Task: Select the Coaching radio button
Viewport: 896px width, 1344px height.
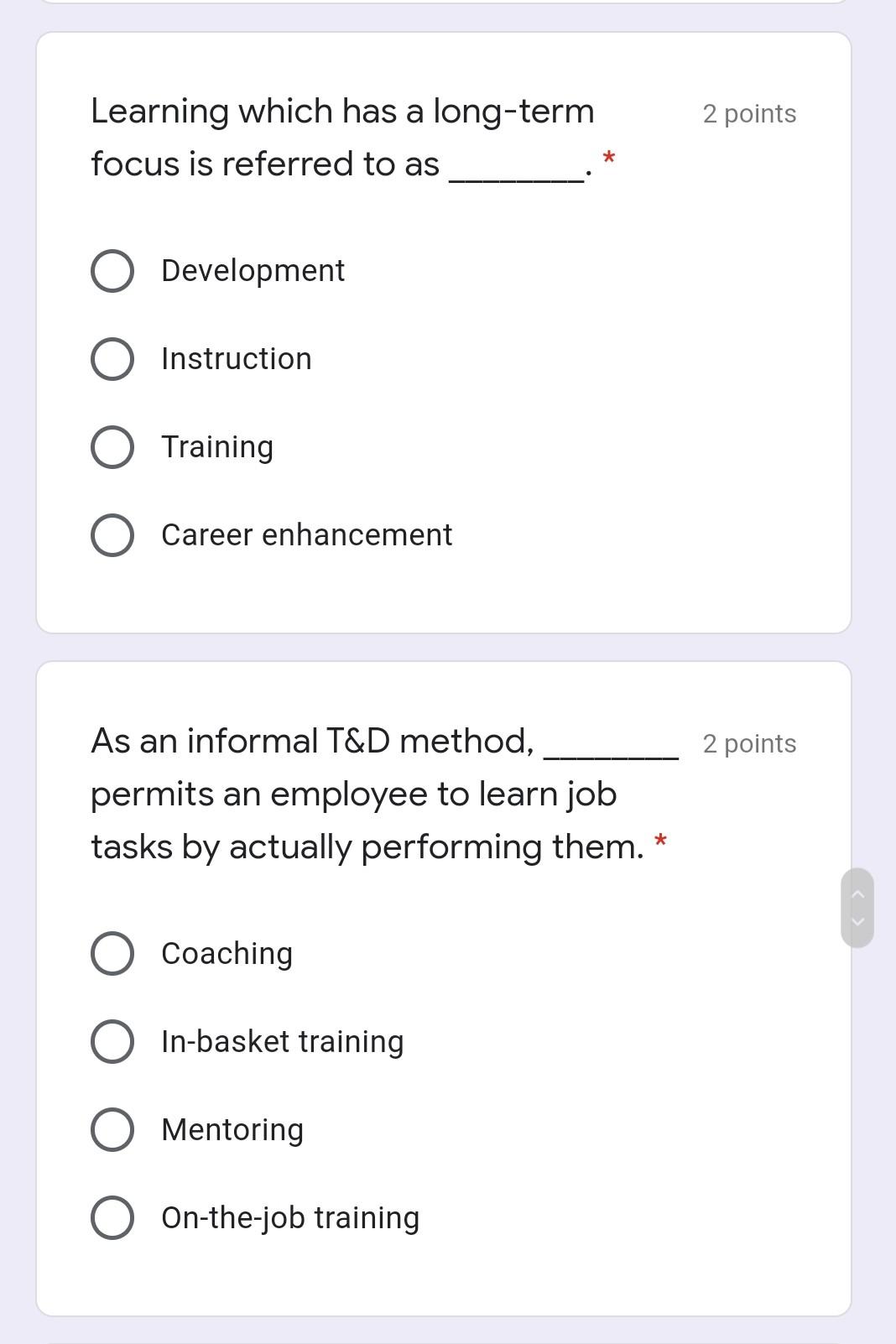Action: coord(112,953)
